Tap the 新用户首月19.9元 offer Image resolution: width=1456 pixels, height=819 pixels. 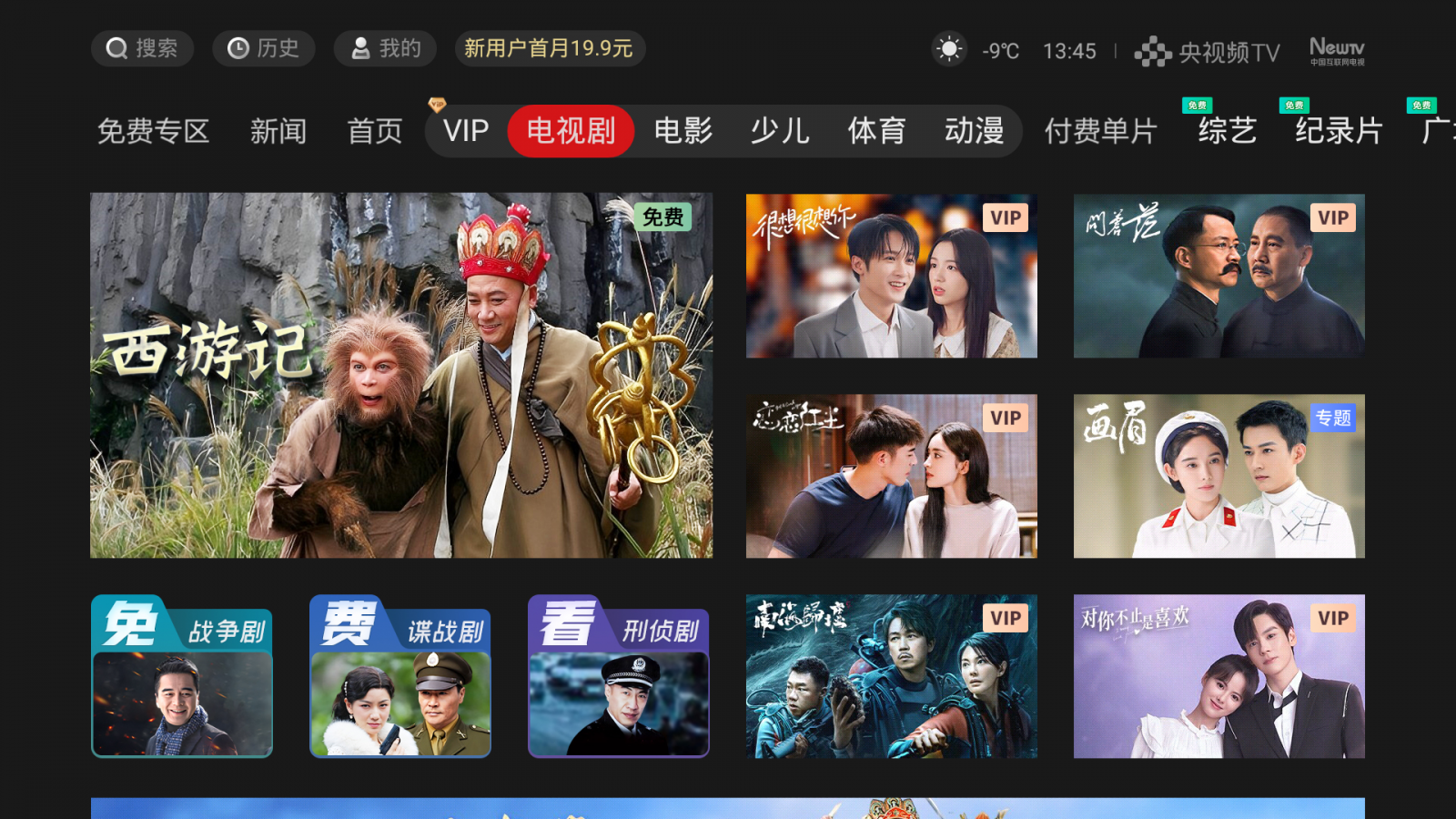pos(549,48)
